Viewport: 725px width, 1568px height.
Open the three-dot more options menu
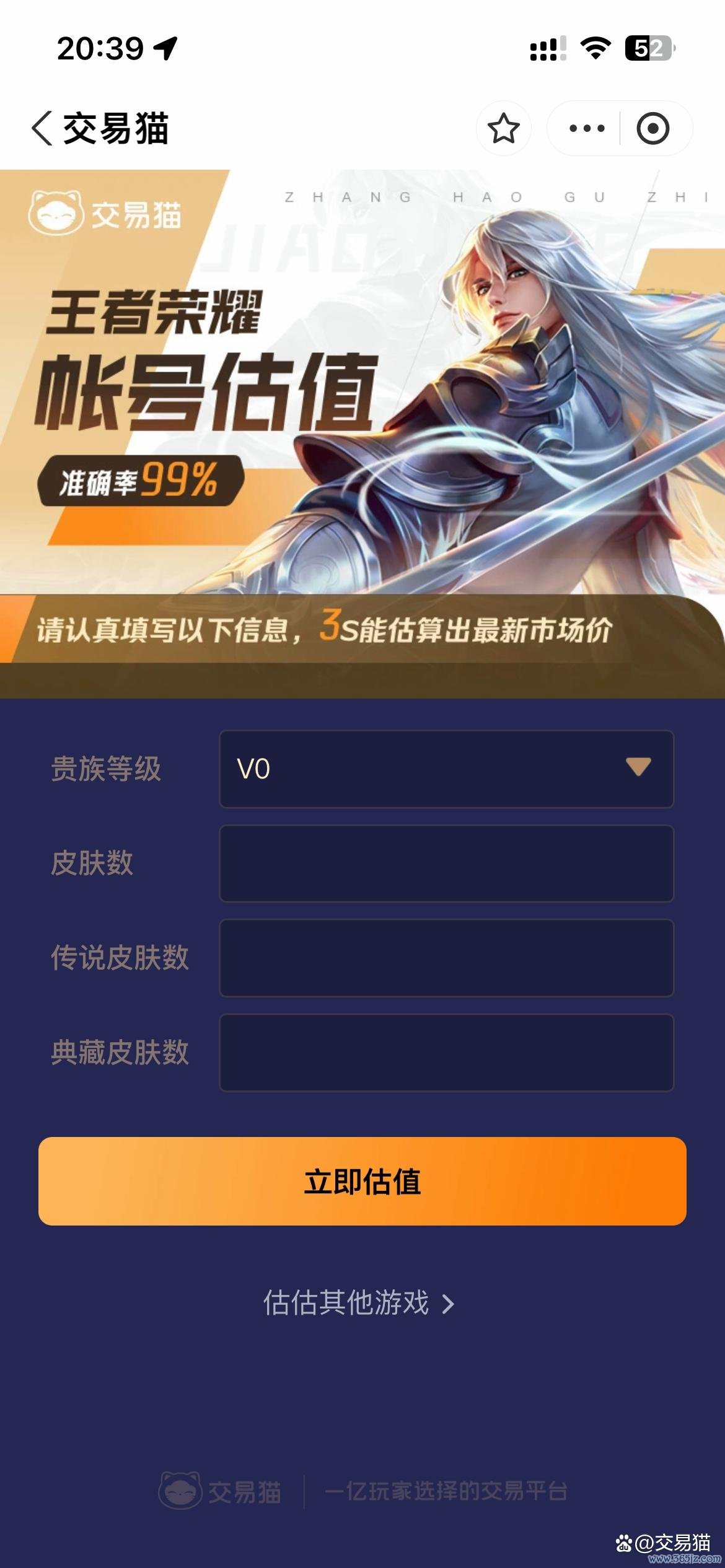586,128
